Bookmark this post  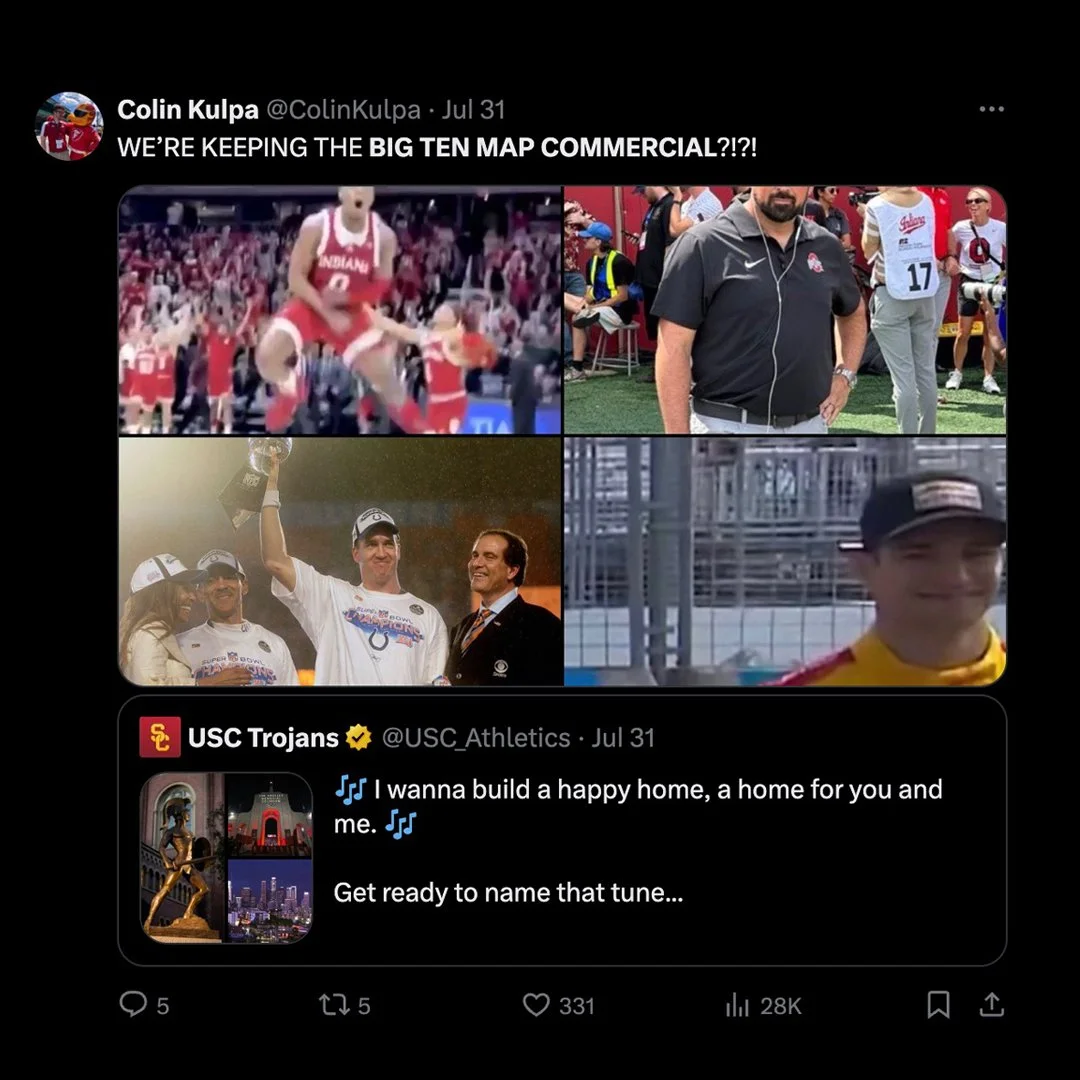938,1004
